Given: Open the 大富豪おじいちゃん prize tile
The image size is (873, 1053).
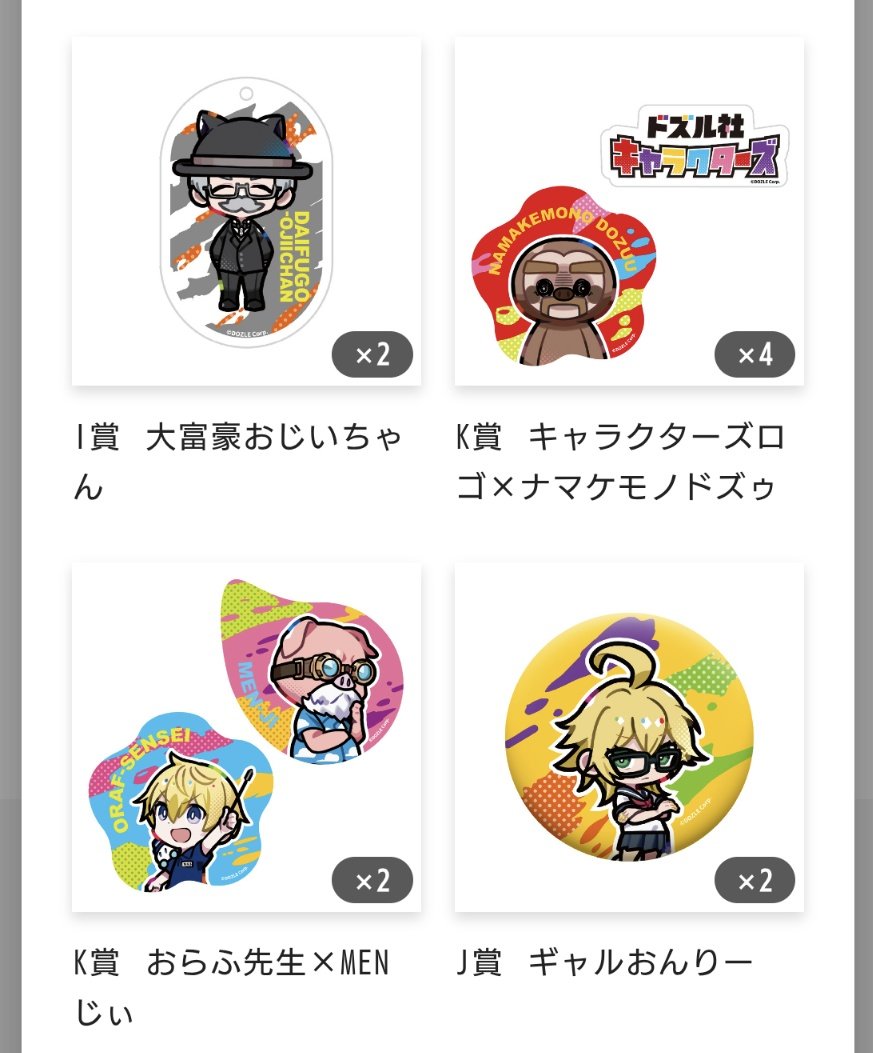Looking at the screenshot, I should pyautogui.click(x=246, y=211).
